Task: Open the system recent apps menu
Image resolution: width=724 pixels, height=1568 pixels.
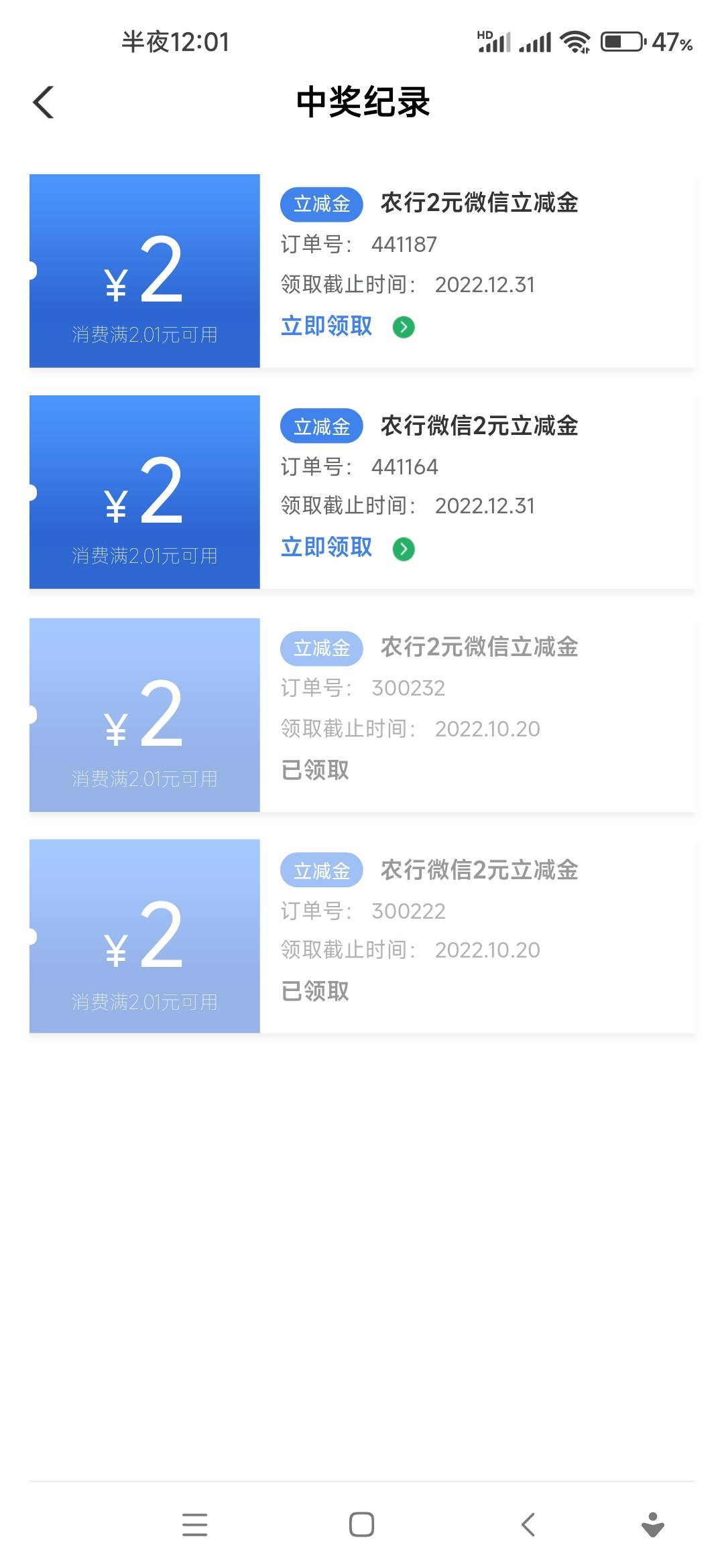Action: (194, 1524)
